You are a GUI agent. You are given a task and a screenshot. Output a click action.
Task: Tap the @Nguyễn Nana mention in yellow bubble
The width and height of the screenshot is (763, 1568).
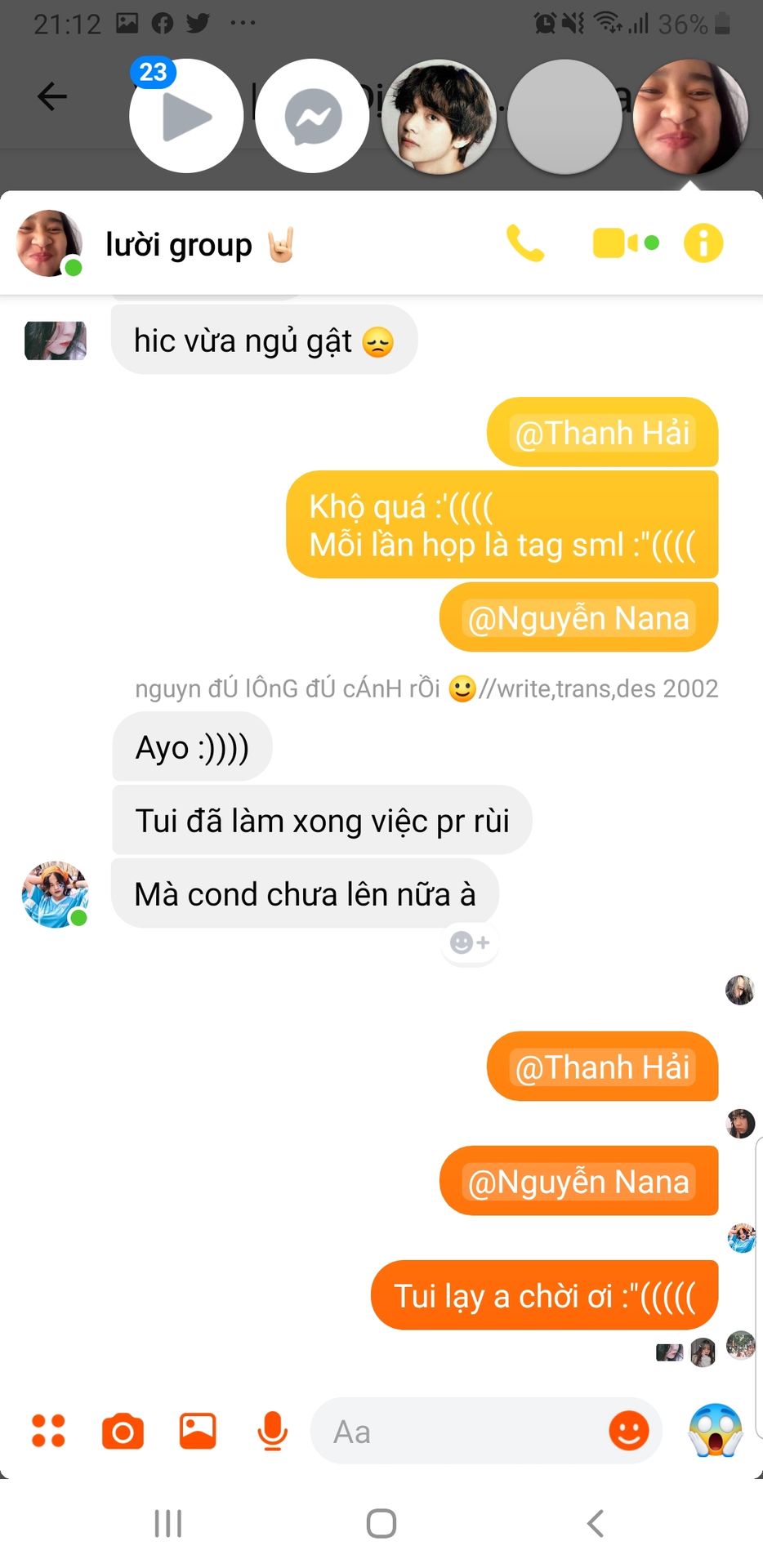(x=578, y=618)
